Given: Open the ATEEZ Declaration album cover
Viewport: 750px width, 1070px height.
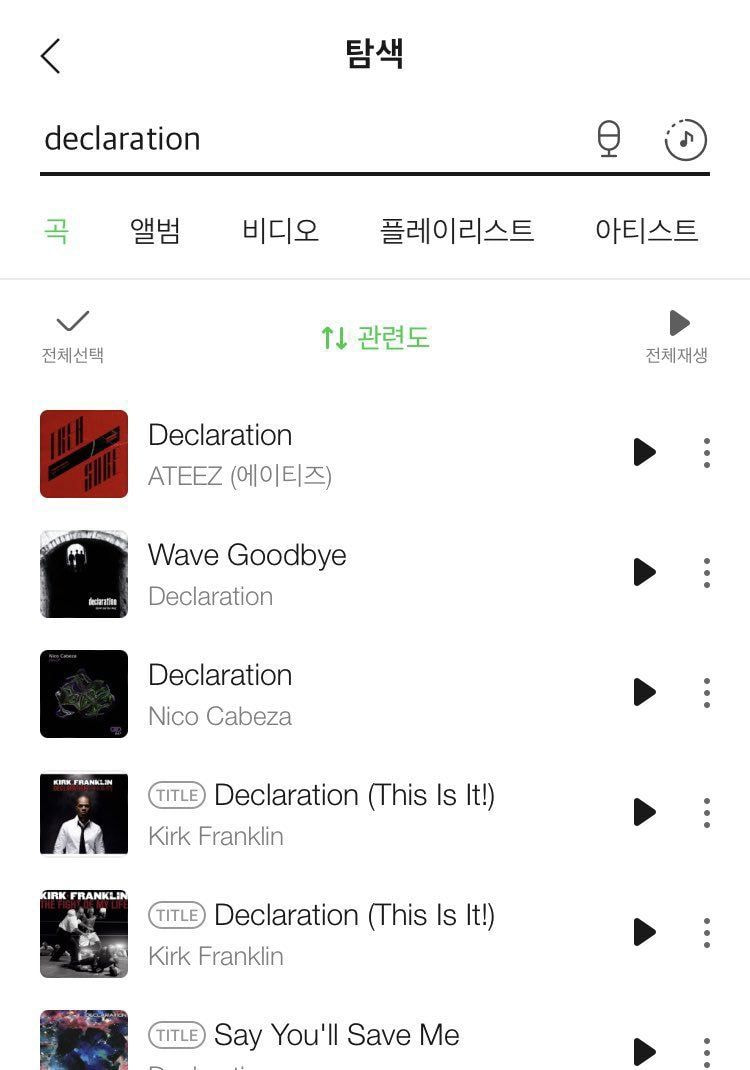Looking at the screenshot, I should (84, 454).
